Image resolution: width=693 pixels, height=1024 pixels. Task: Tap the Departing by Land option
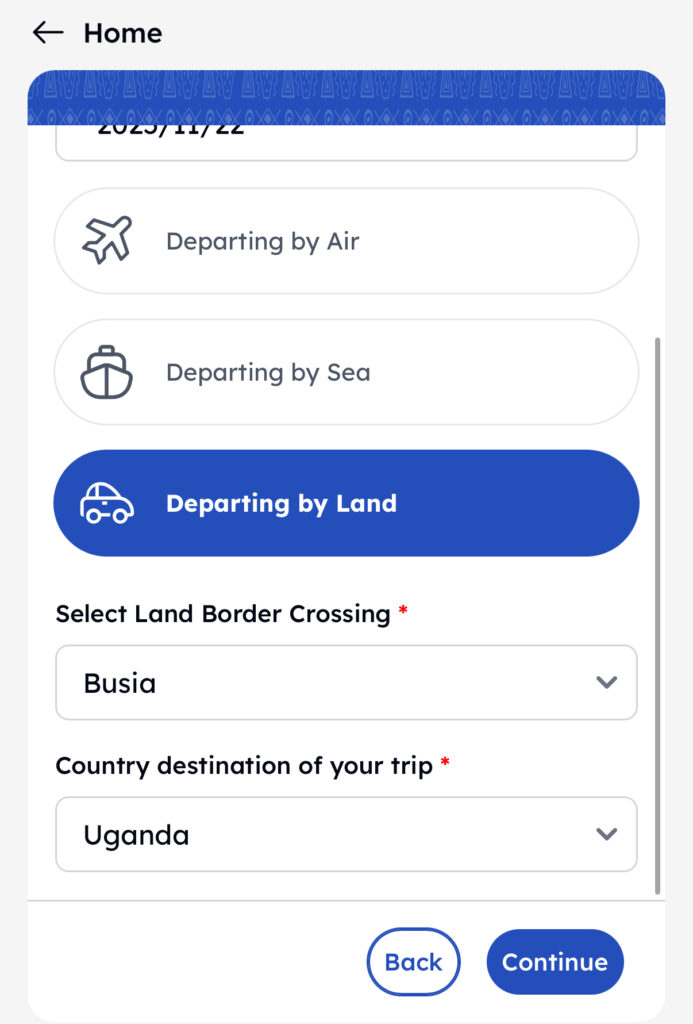345,503
